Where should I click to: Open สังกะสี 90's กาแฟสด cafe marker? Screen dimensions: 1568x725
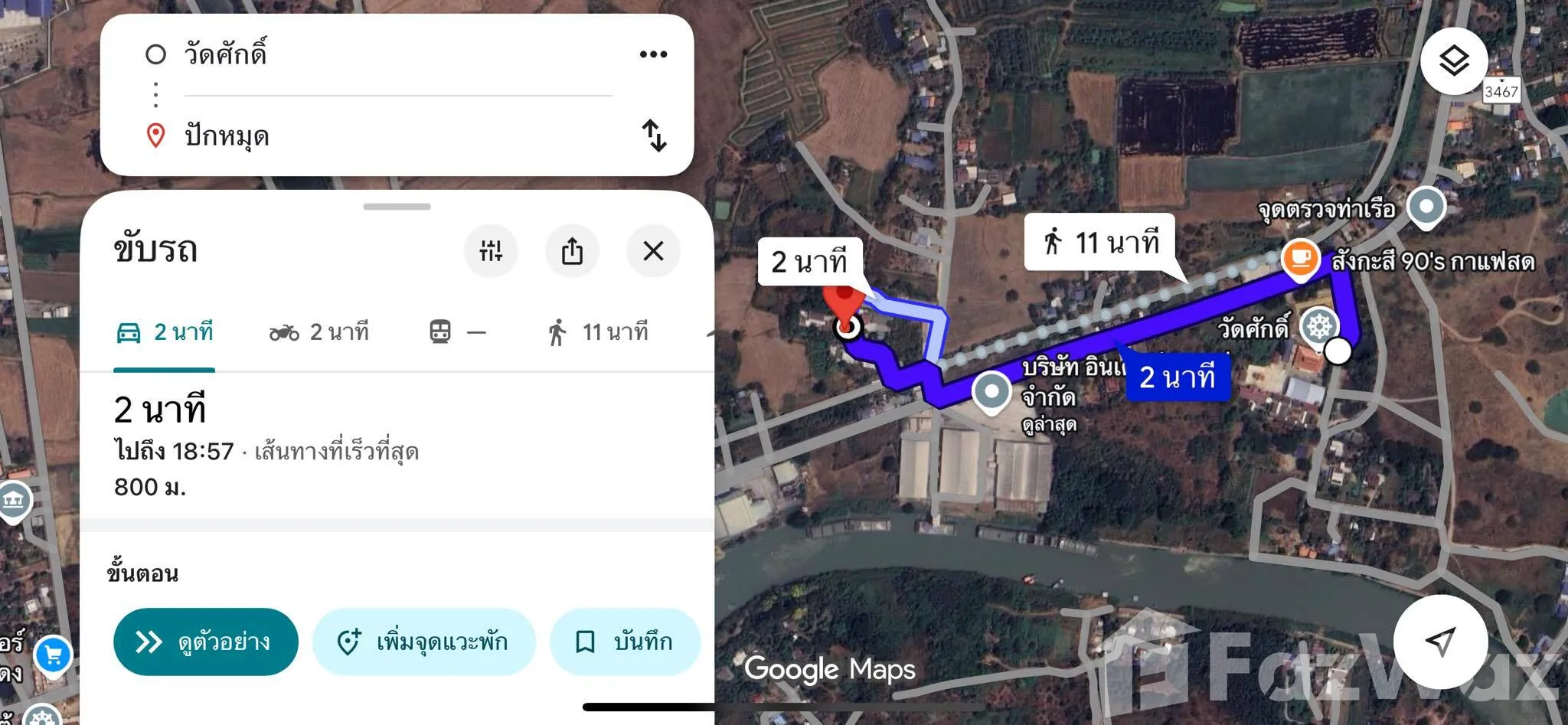pos(1300,258)
